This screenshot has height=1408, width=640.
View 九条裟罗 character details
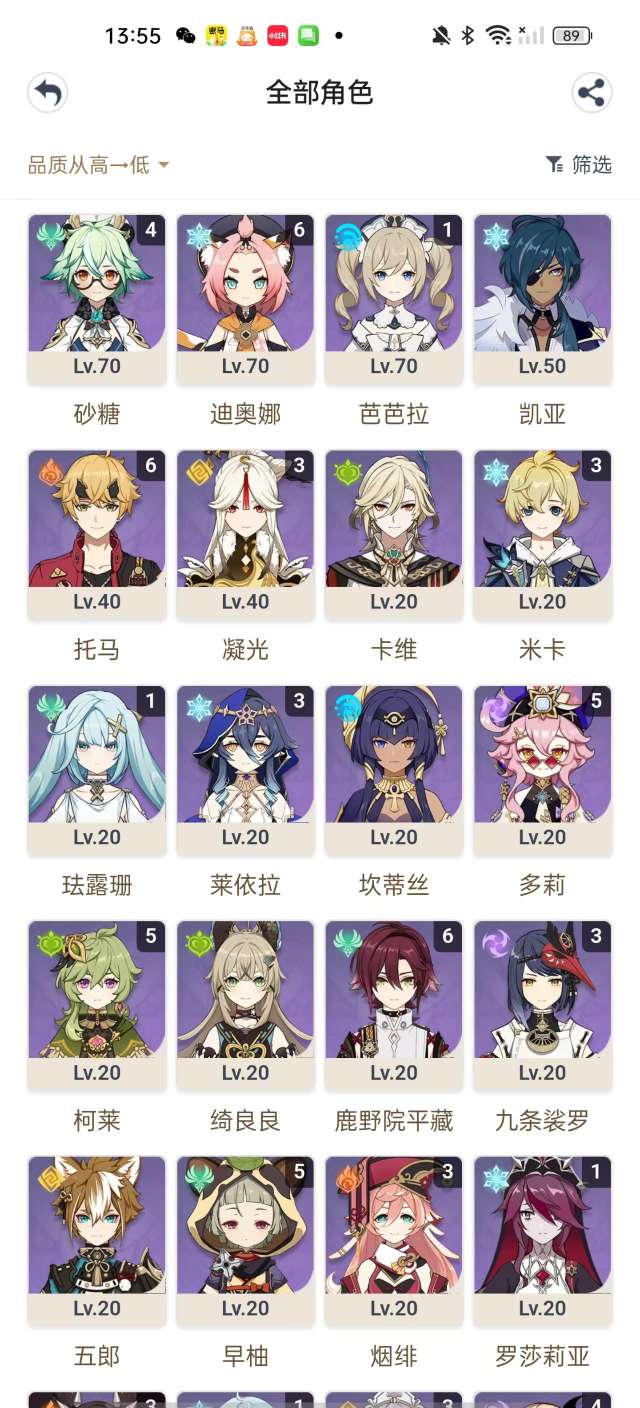coord(542,1006)
